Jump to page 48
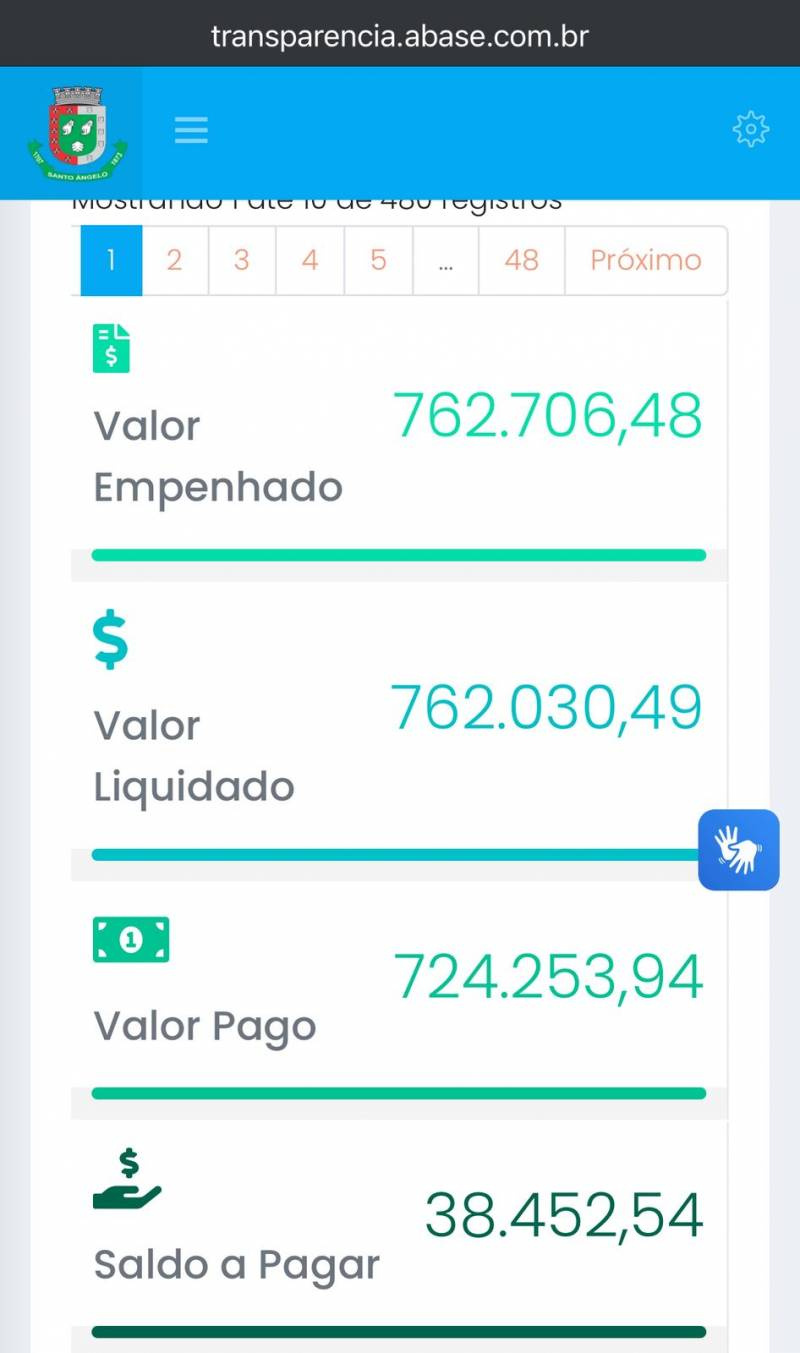Screen dimensions: 800x1353 (x=521, y=260)
